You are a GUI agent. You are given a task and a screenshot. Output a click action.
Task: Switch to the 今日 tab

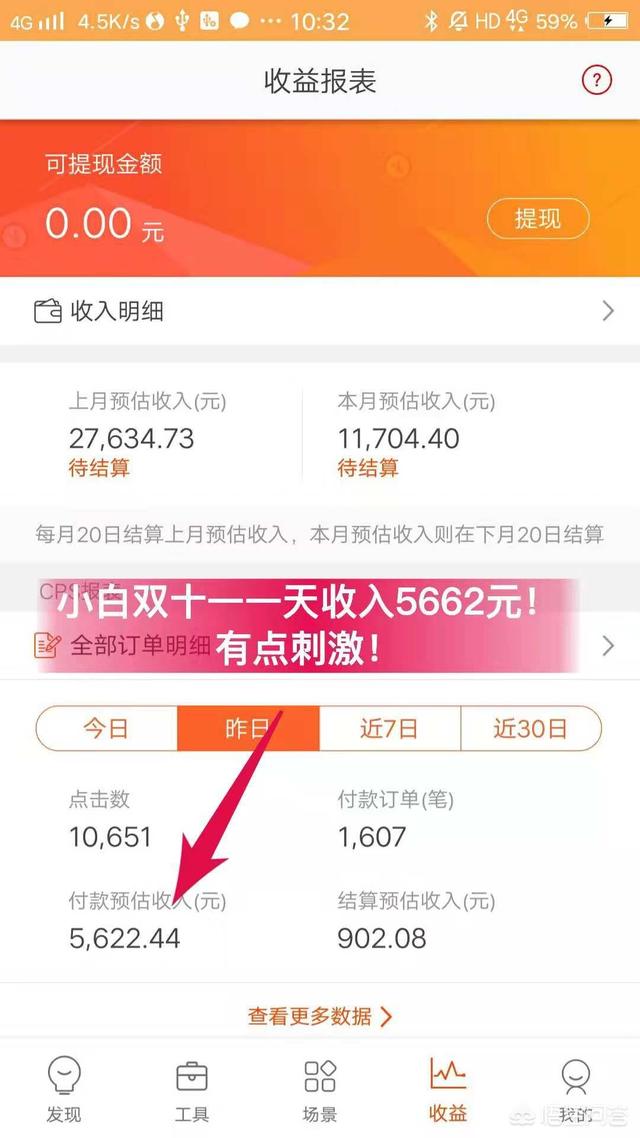pos(106,728)
